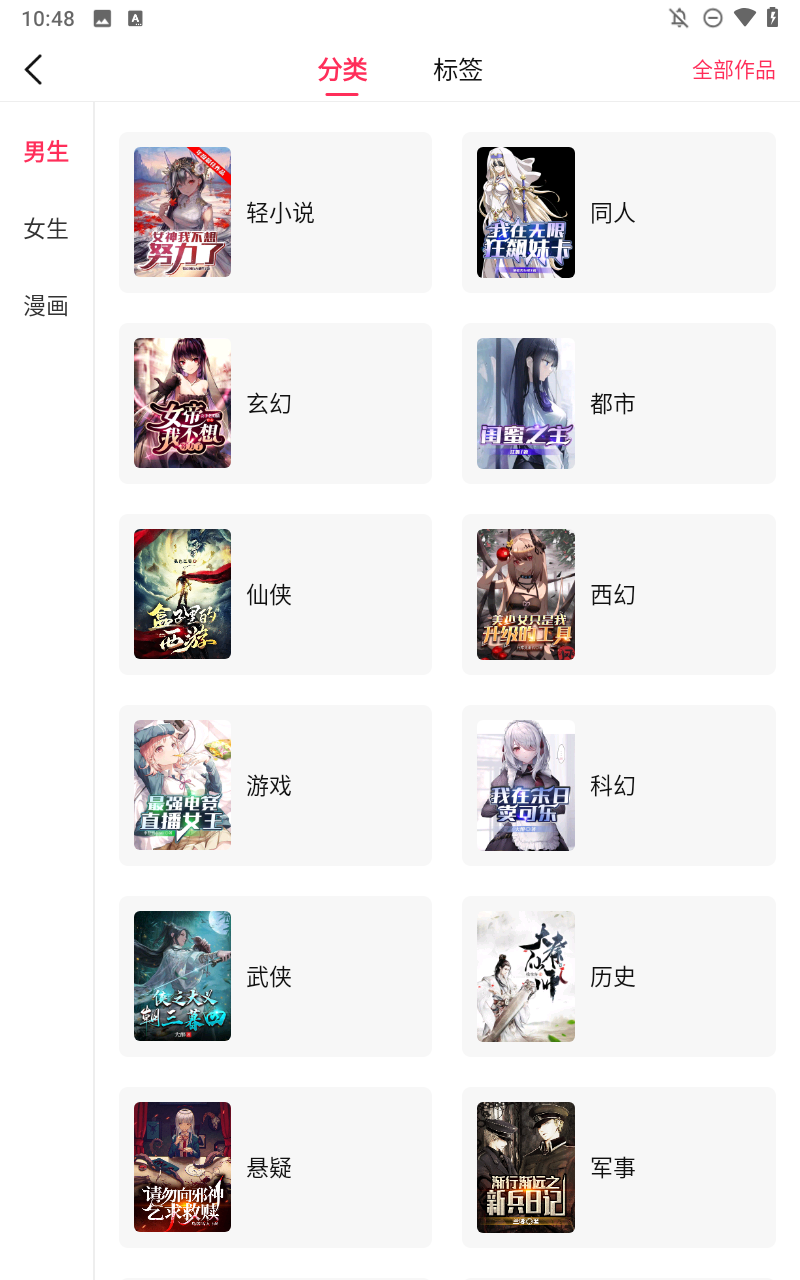
Task: Switch to 女生 in the side menu
Action: click(x=46, y=229)
